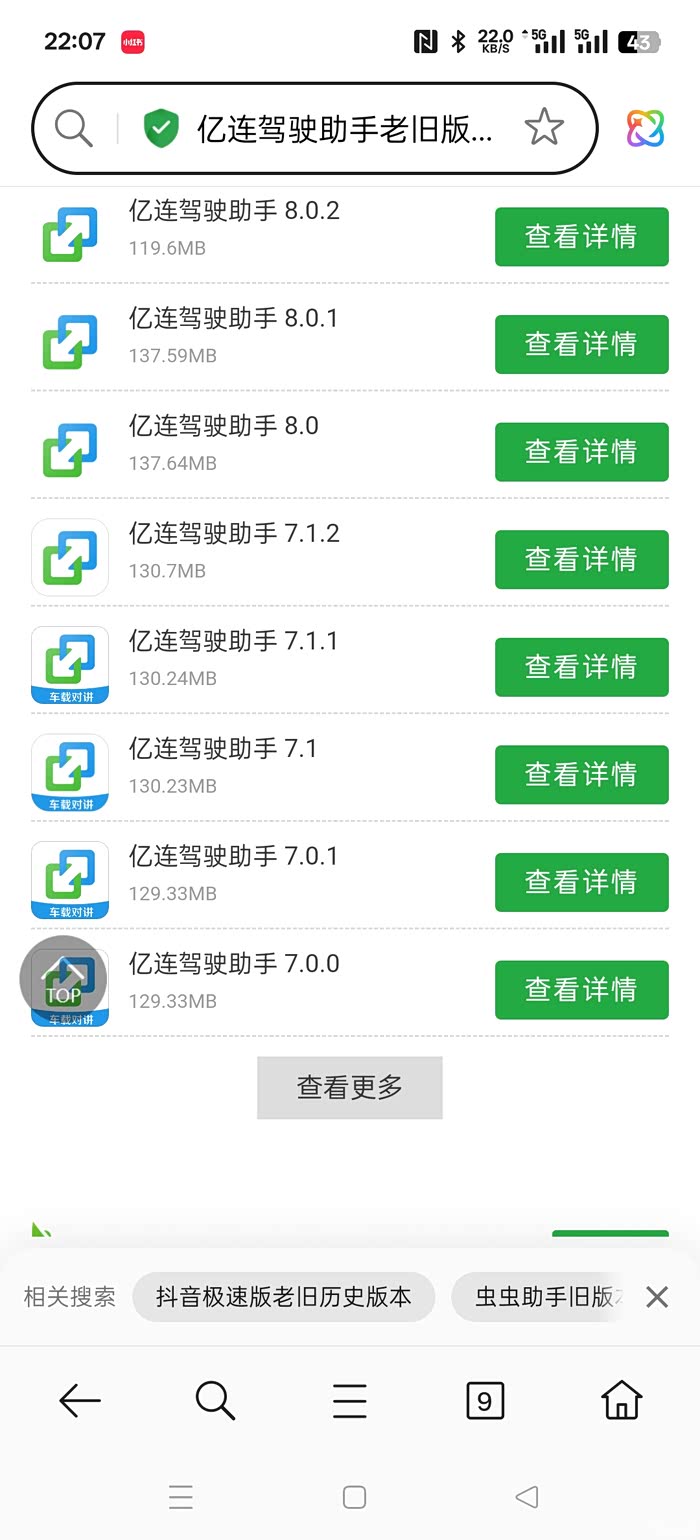
Task: View details for 亿连驾驶助手 8.0.2
Action: pos(581,237)
